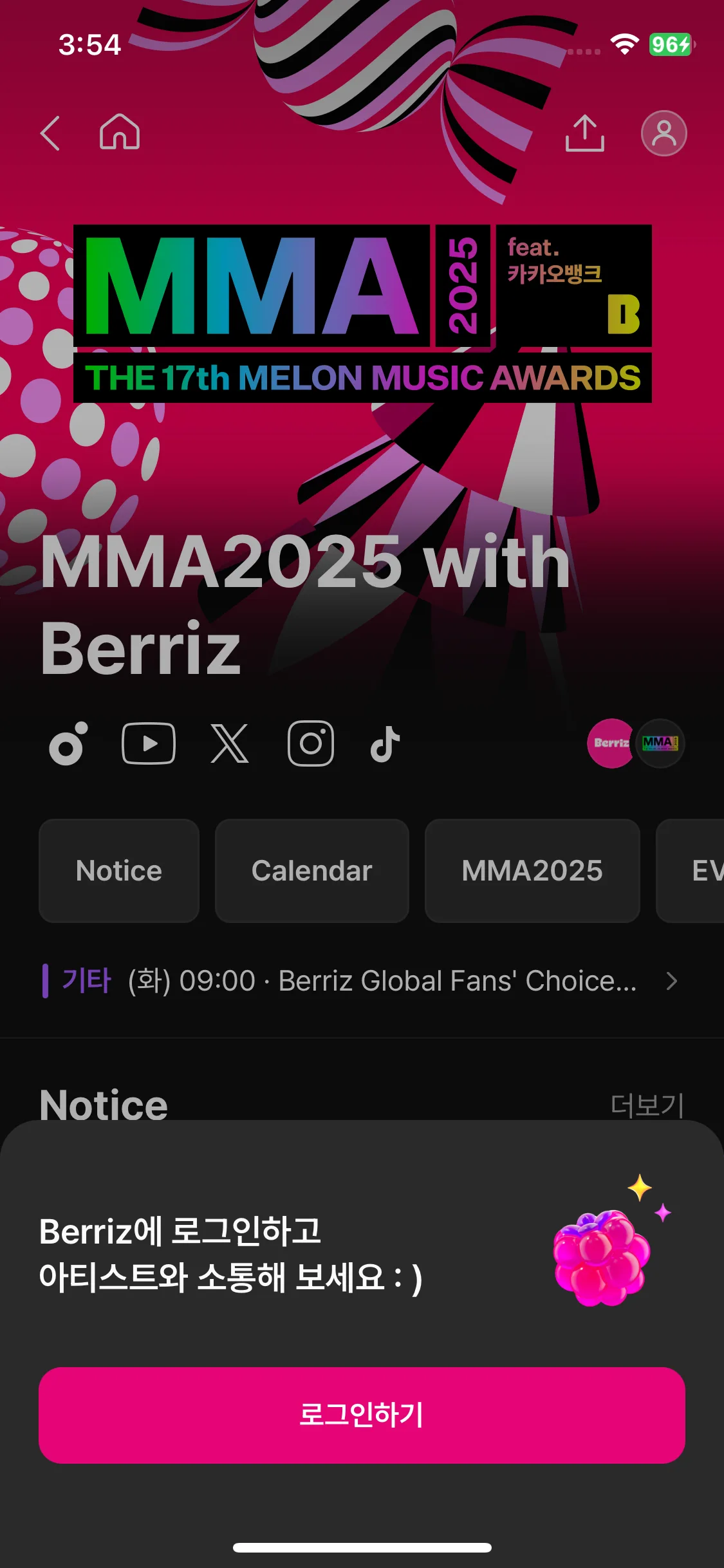Open the home icon
This screenshot has width=724, height=1568.
click(120, 132)
